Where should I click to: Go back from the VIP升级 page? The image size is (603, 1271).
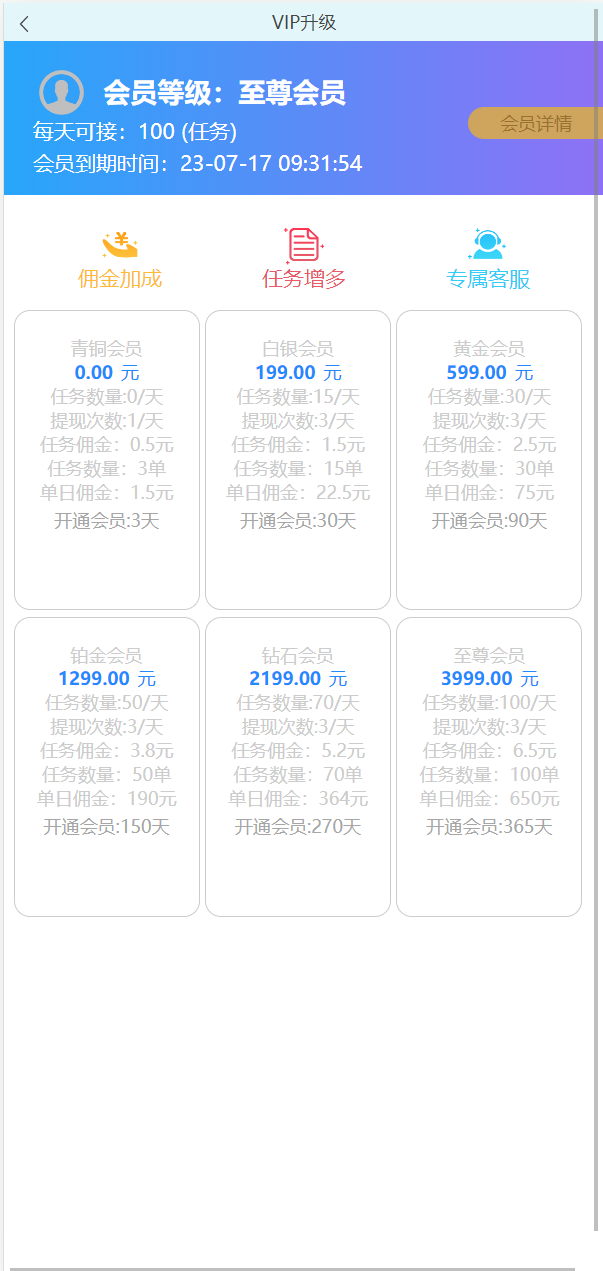click(24, 24)
